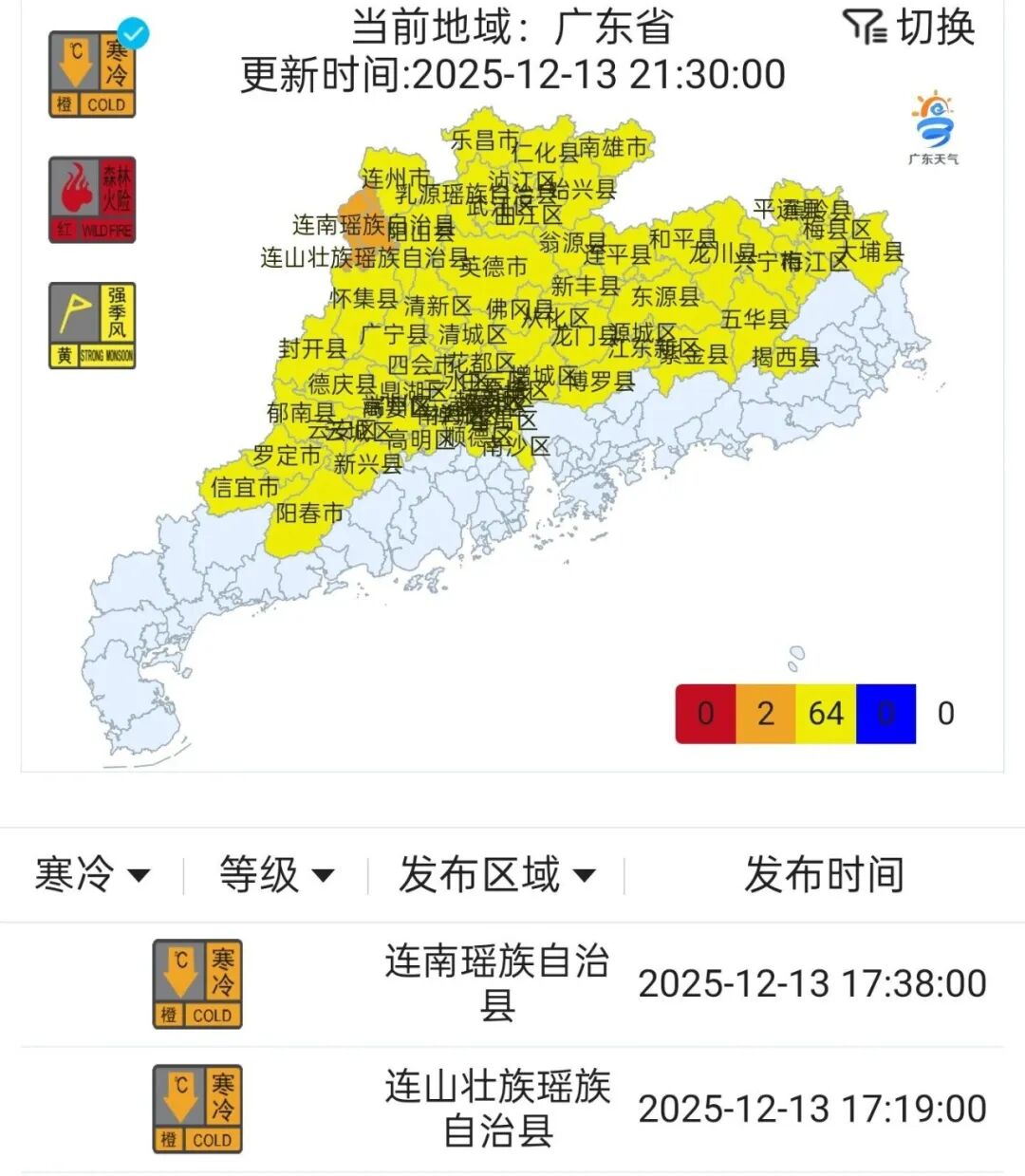Select the red 森林火险 wildfire warning filter

[92, 200]
